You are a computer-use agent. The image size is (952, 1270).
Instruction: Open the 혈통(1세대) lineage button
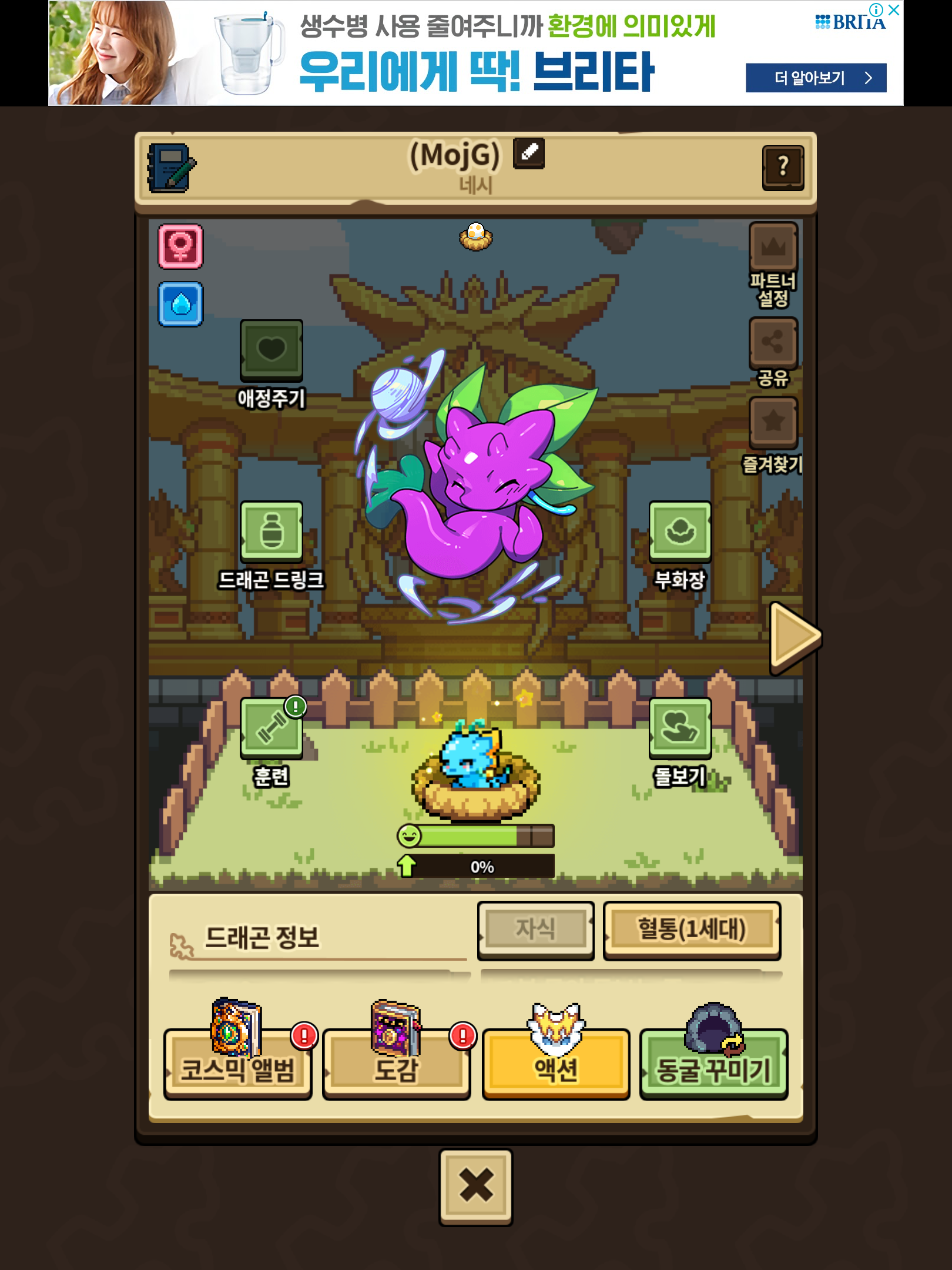click(x=691, y=930)
